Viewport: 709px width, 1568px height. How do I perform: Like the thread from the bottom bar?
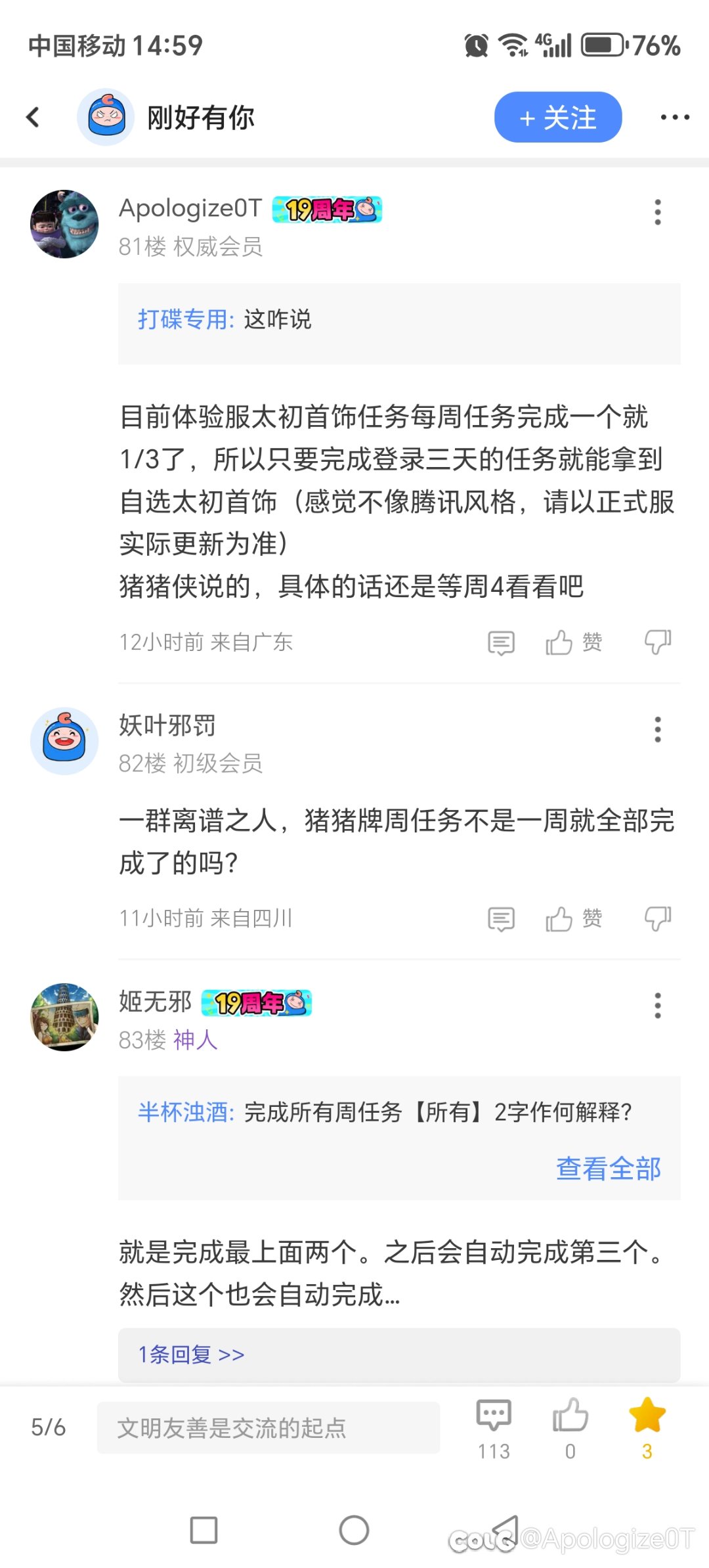click(x=570, y=1426)
